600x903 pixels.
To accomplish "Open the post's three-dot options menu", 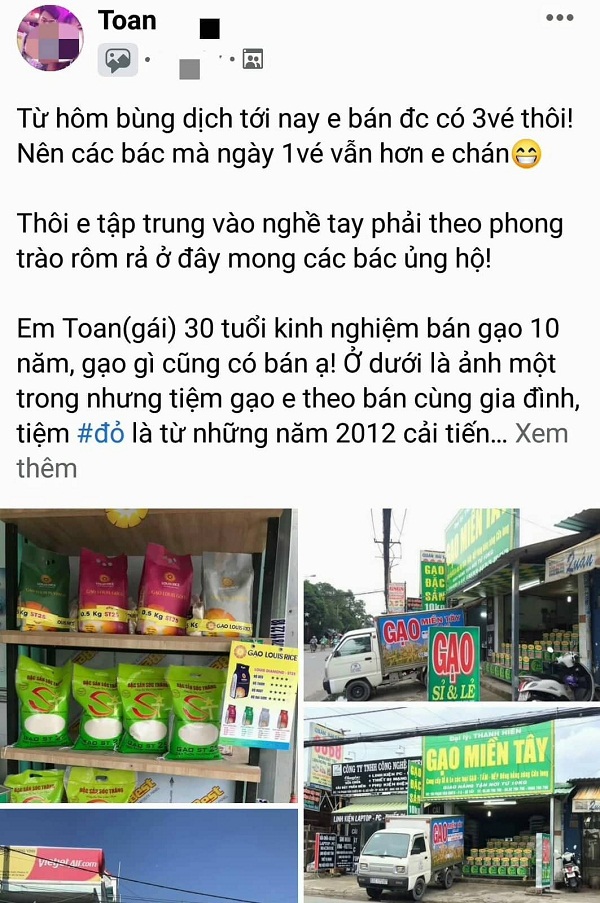I will coord(560,18).
